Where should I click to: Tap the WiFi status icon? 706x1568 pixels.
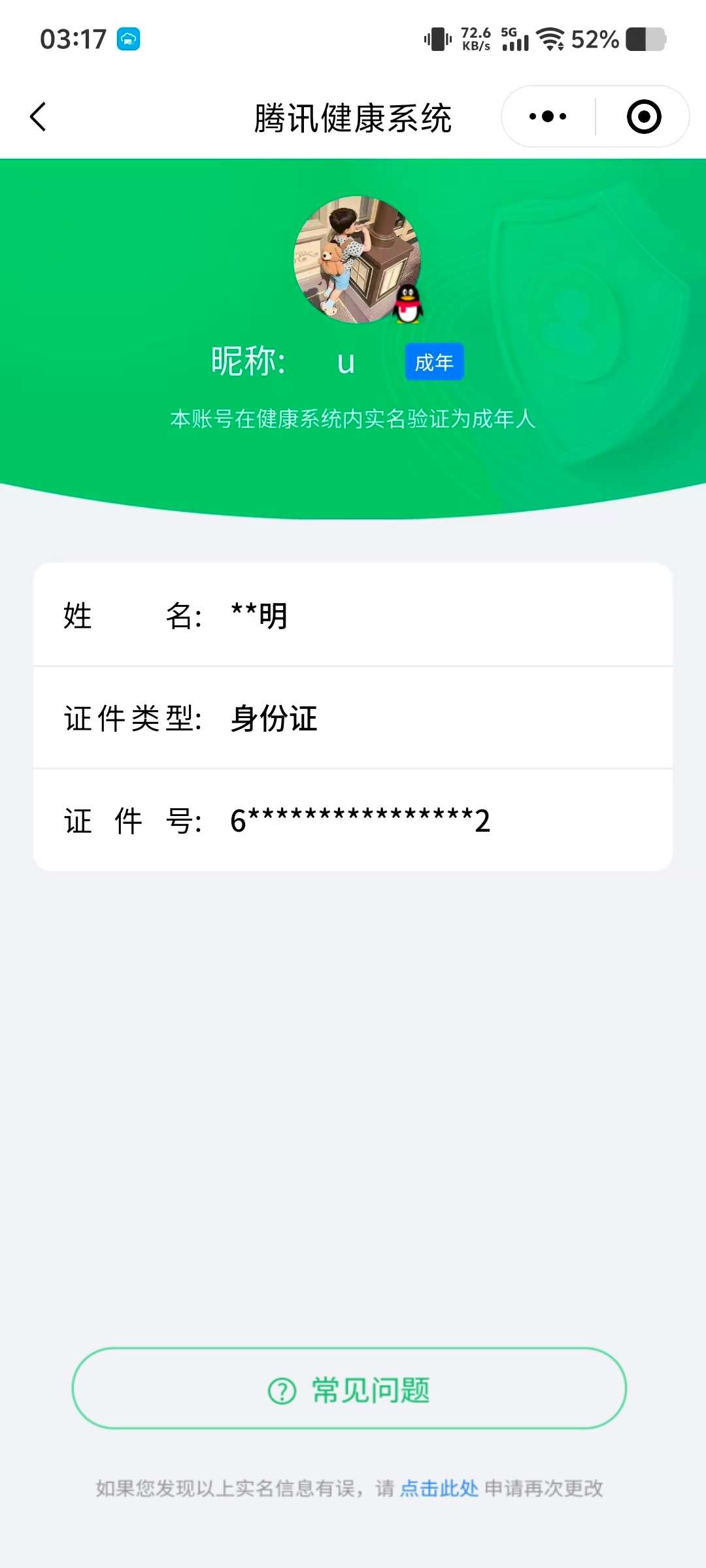point(551,39)
